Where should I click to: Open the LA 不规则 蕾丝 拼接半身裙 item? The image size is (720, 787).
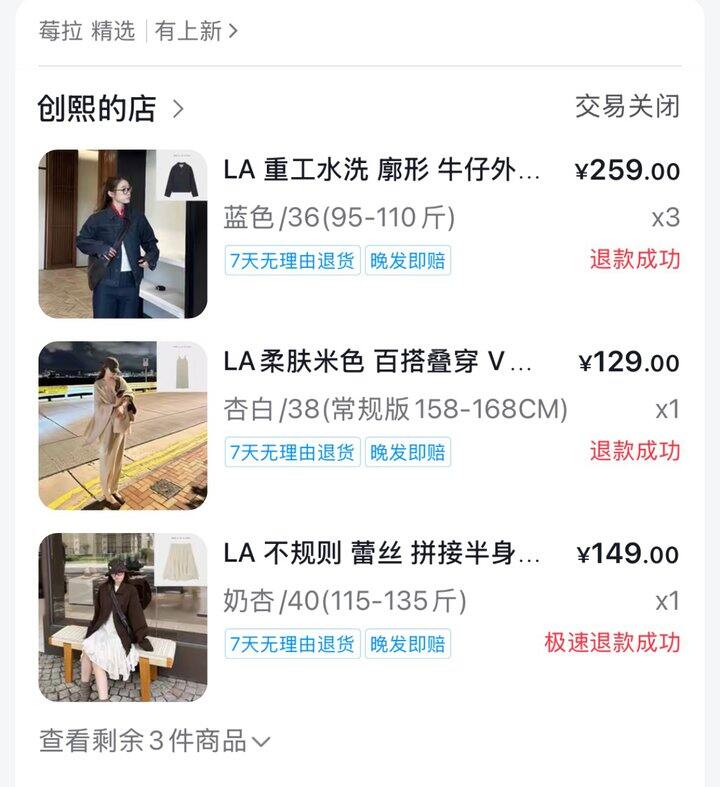(382, 553)
